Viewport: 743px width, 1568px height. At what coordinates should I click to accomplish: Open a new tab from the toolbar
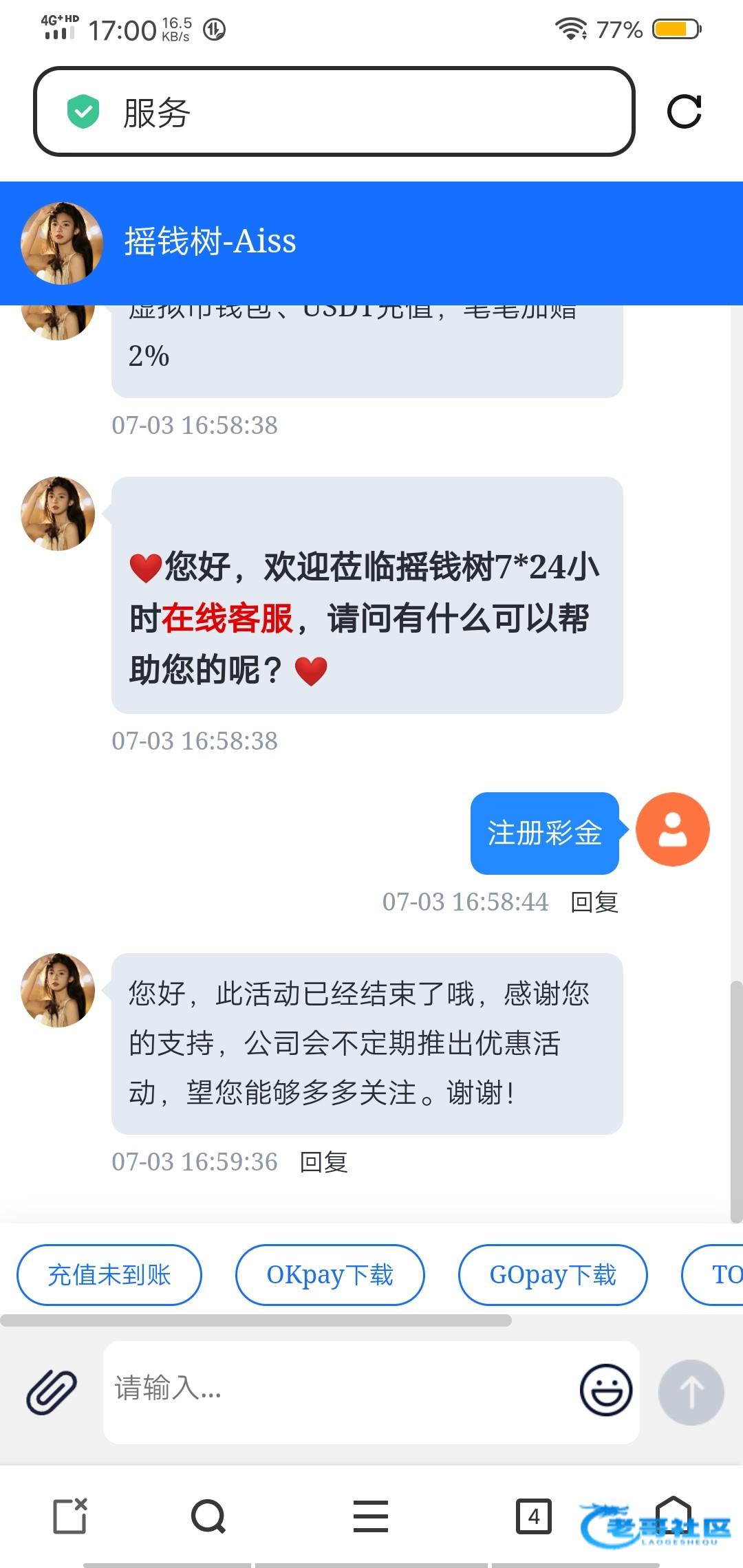tap(70, 1516)
